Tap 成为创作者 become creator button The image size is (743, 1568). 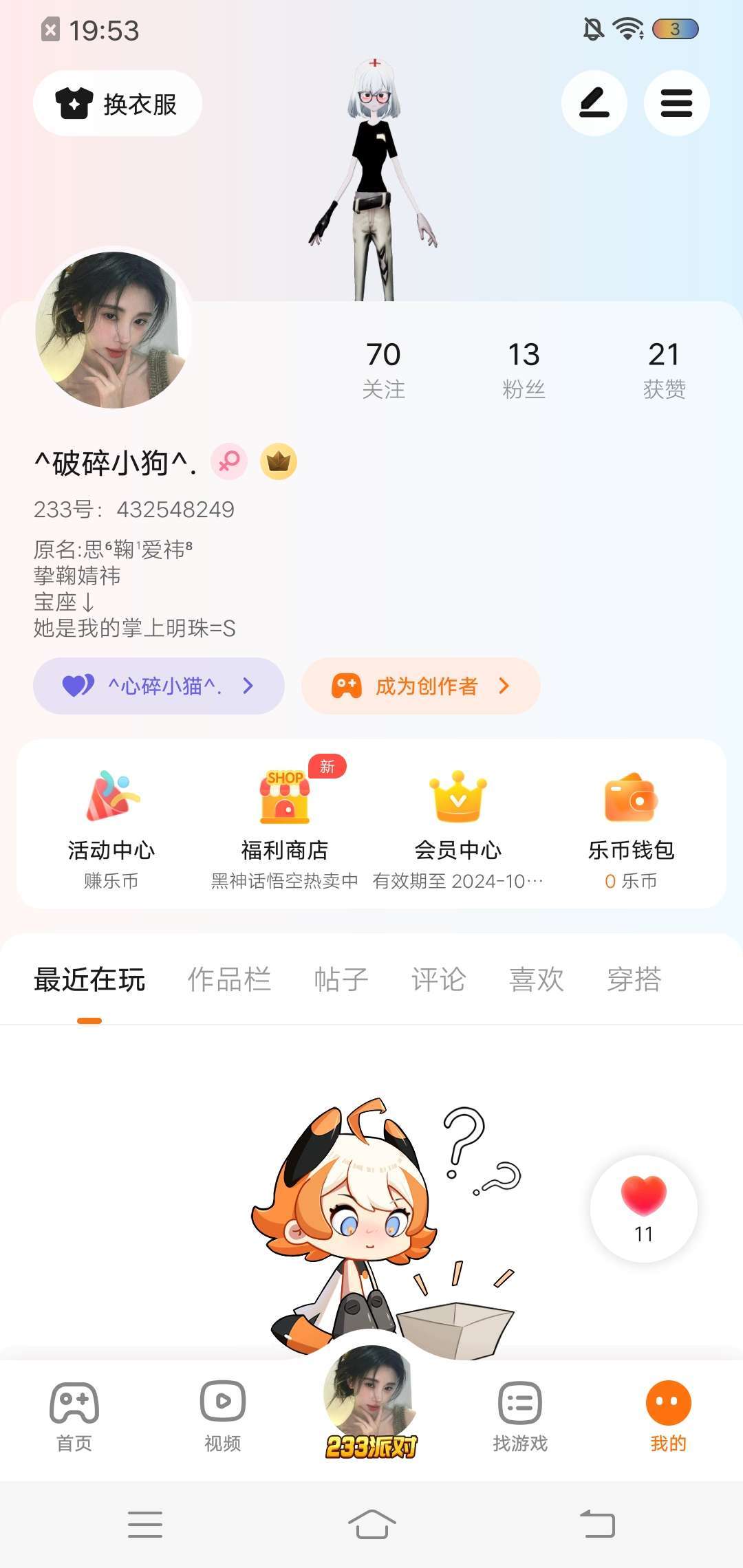(421, 686)
